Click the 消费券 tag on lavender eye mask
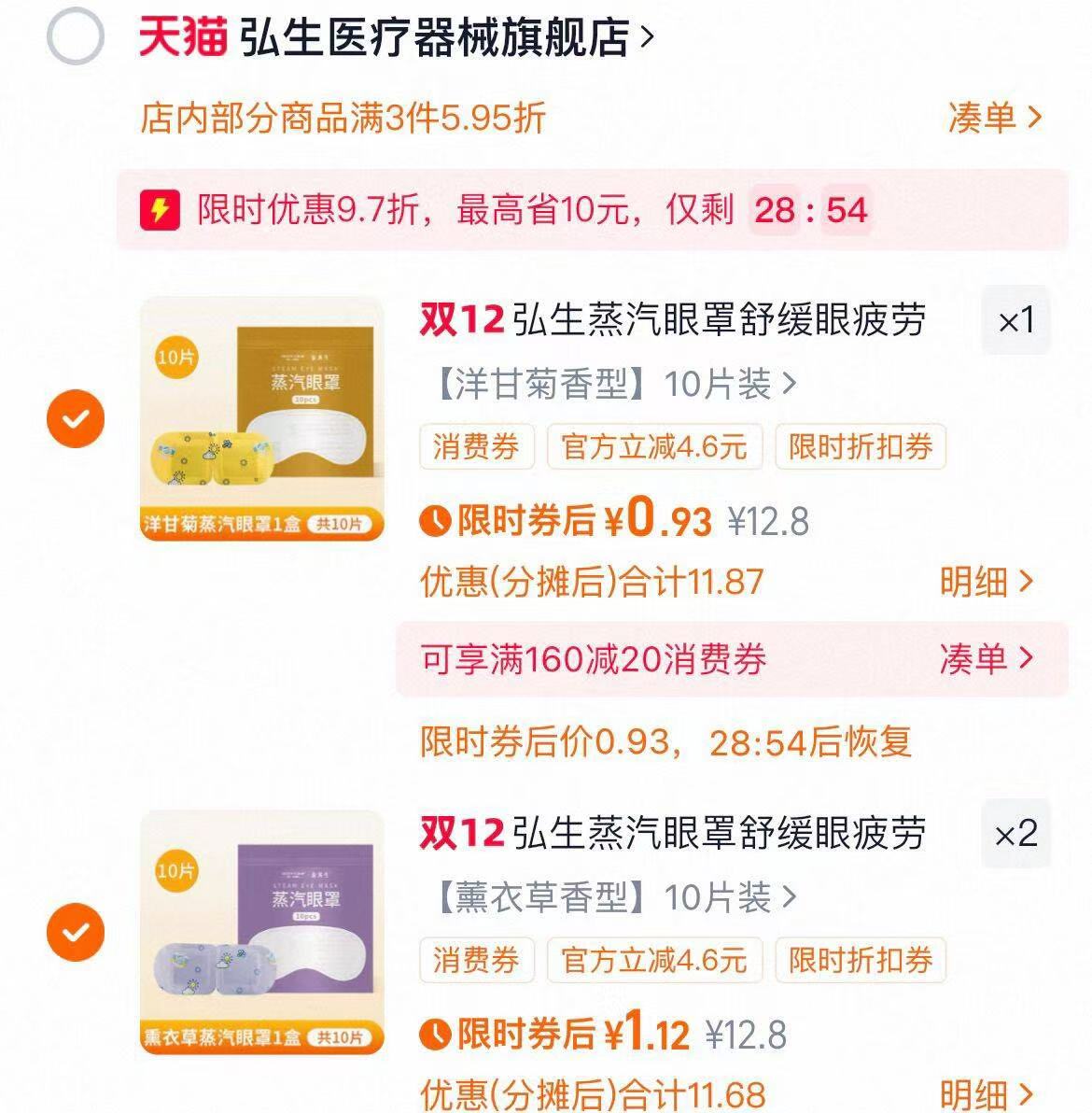The image size is (1092, 1113). (478, 961)
